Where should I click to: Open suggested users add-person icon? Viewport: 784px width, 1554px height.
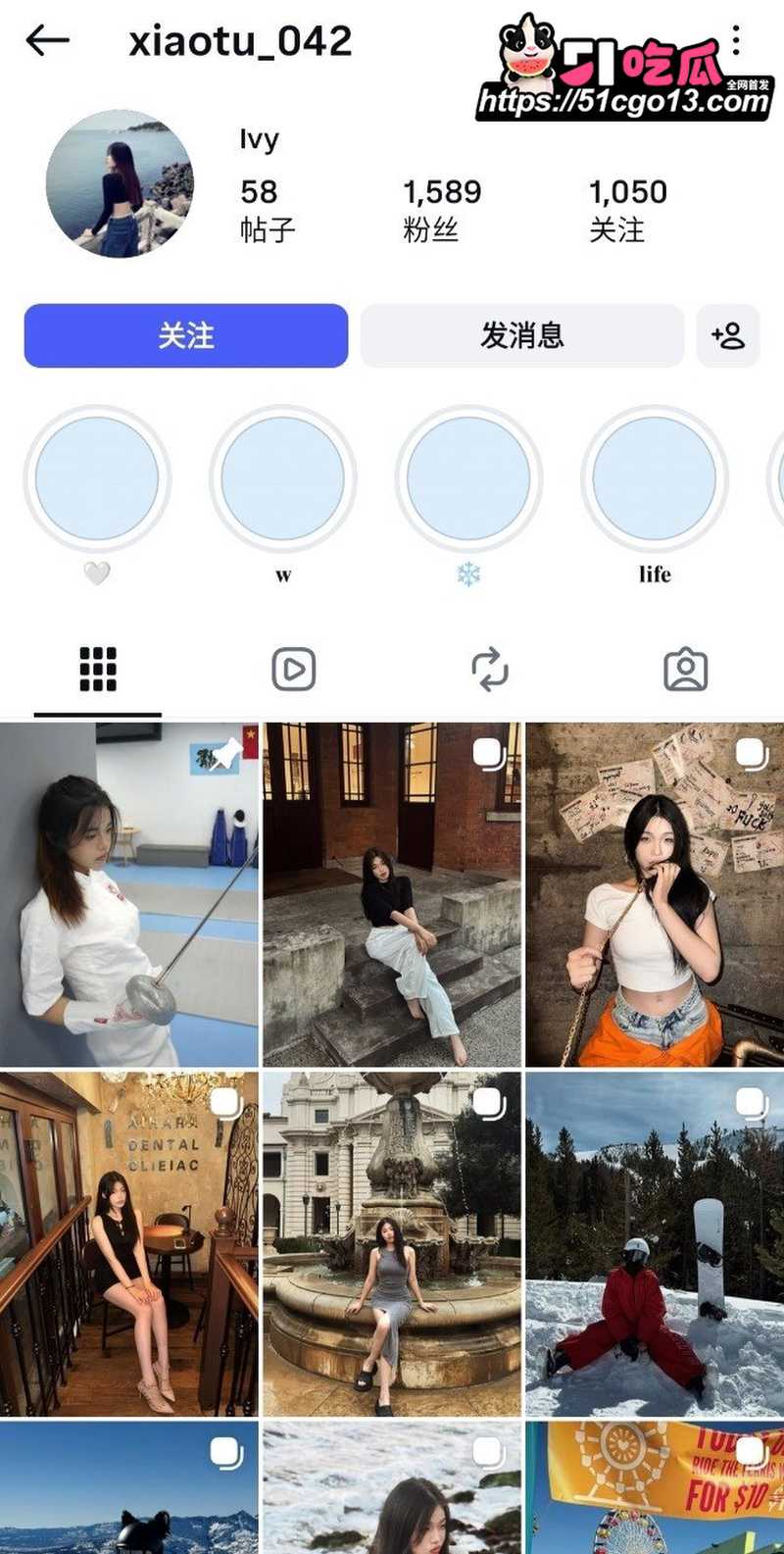pyautogui.click(x=728, y=335)
